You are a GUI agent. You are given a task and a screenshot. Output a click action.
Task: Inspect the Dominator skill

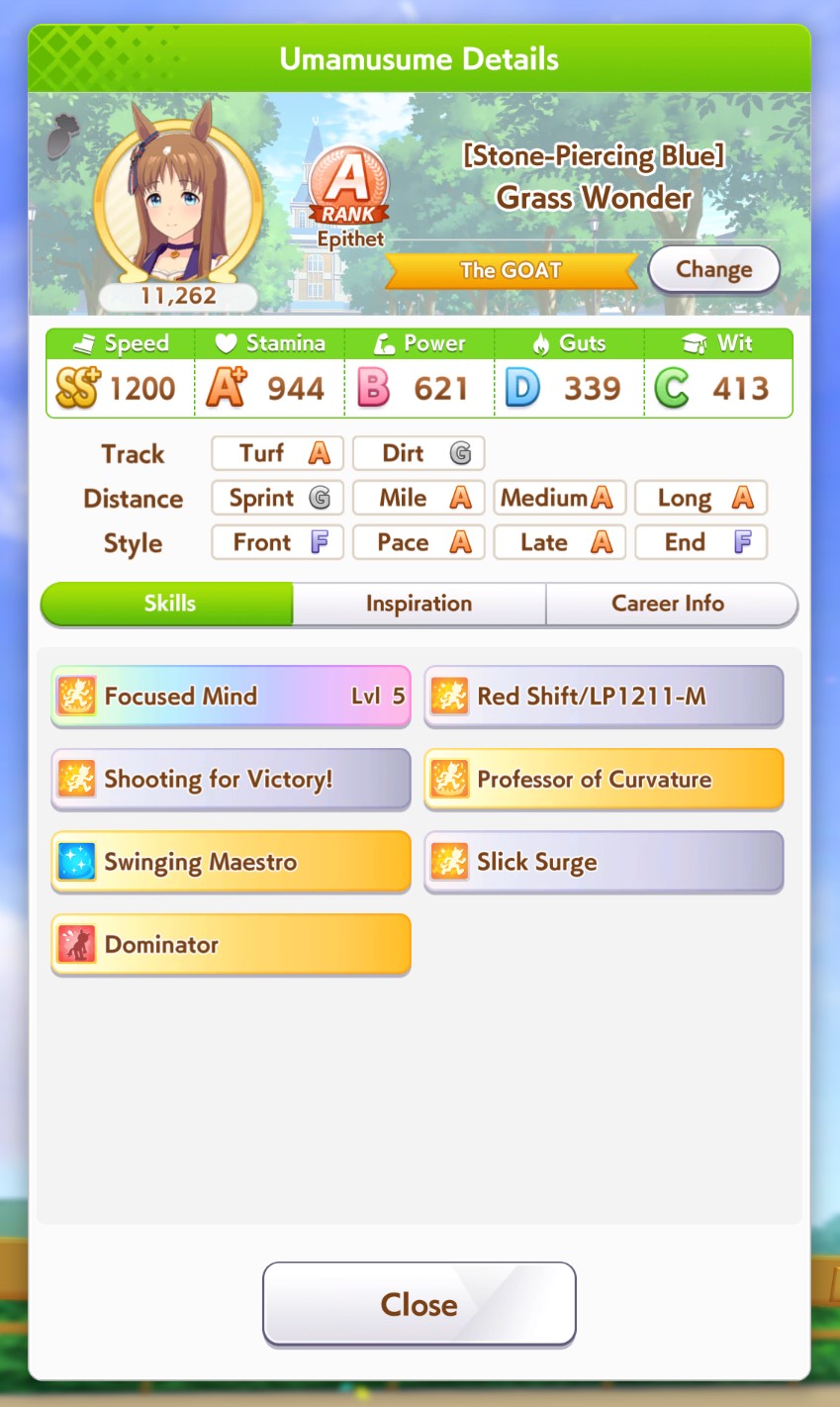pyautogui.click(x=231, y=945)
